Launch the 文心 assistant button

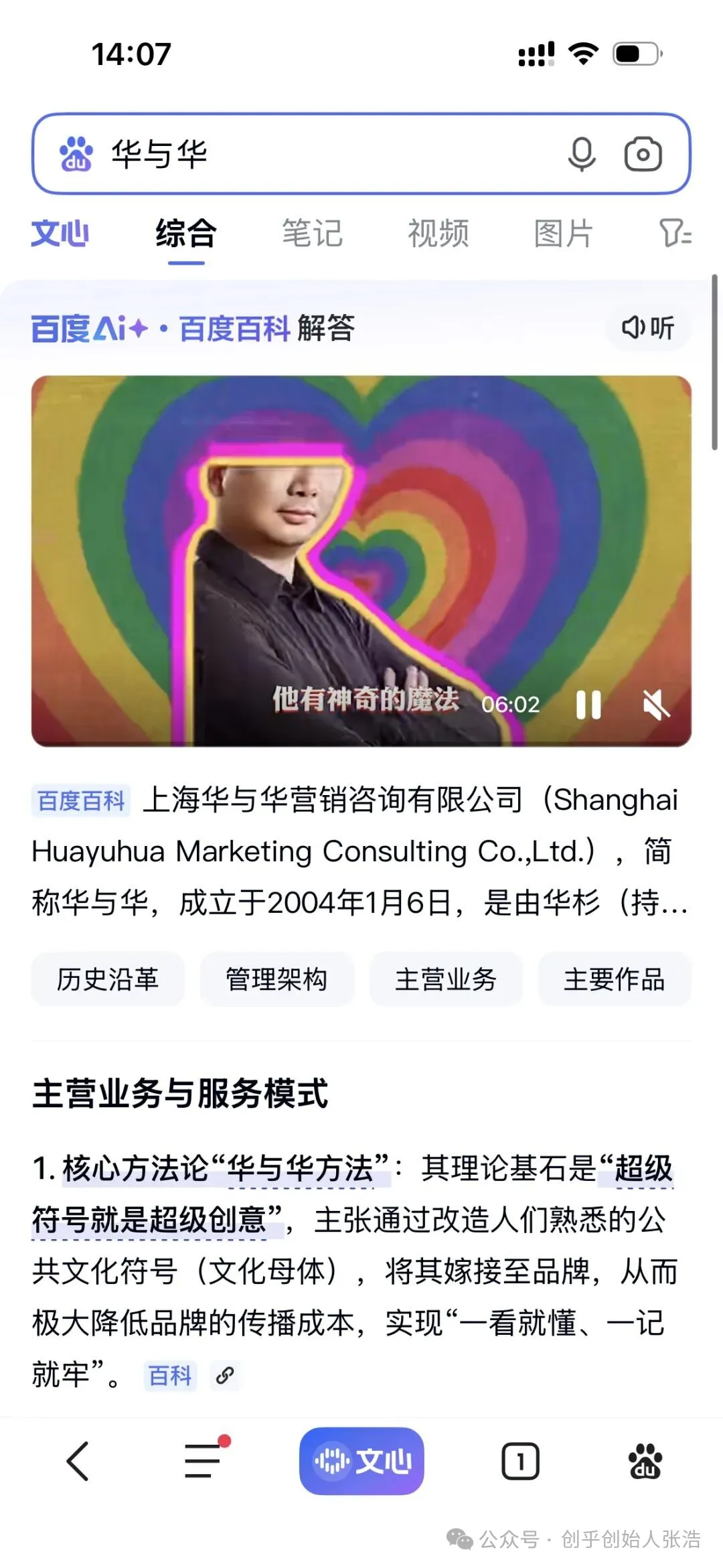tap(361, 1462)
